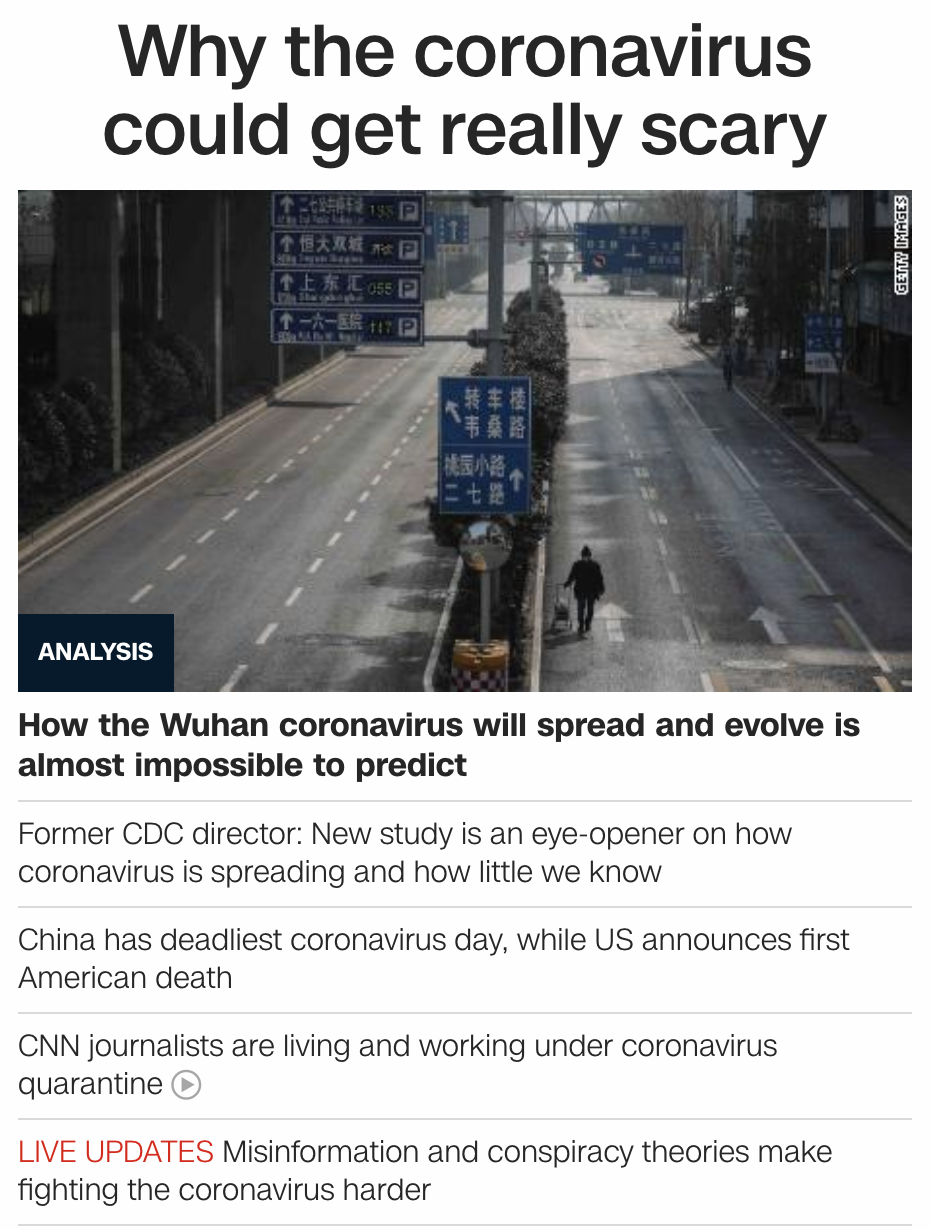Open the former CDC director story
930x1230 pixels.
coord(404,852)
